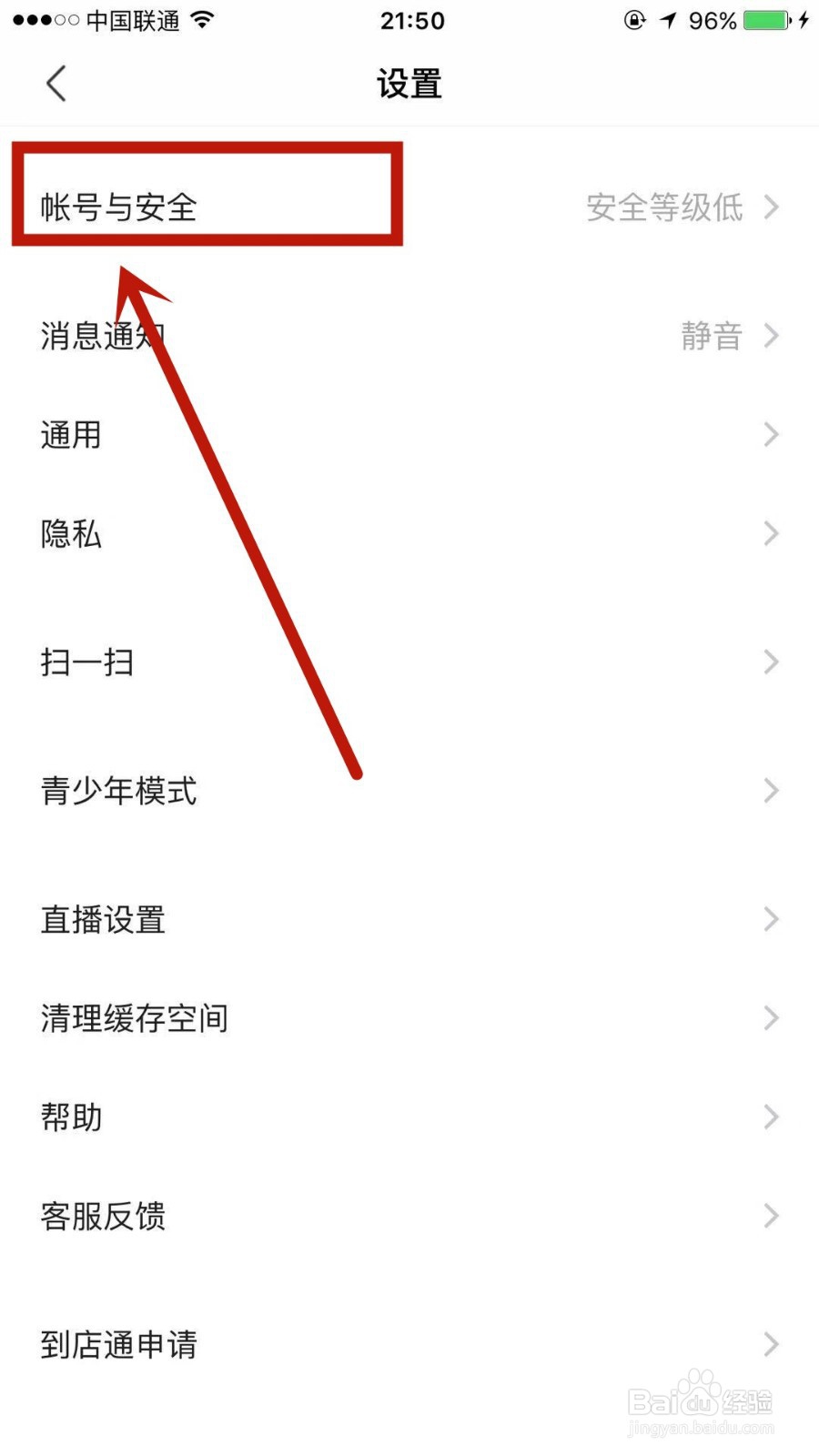Expand the 直播设置 row chevron

[x=772, y=919]
